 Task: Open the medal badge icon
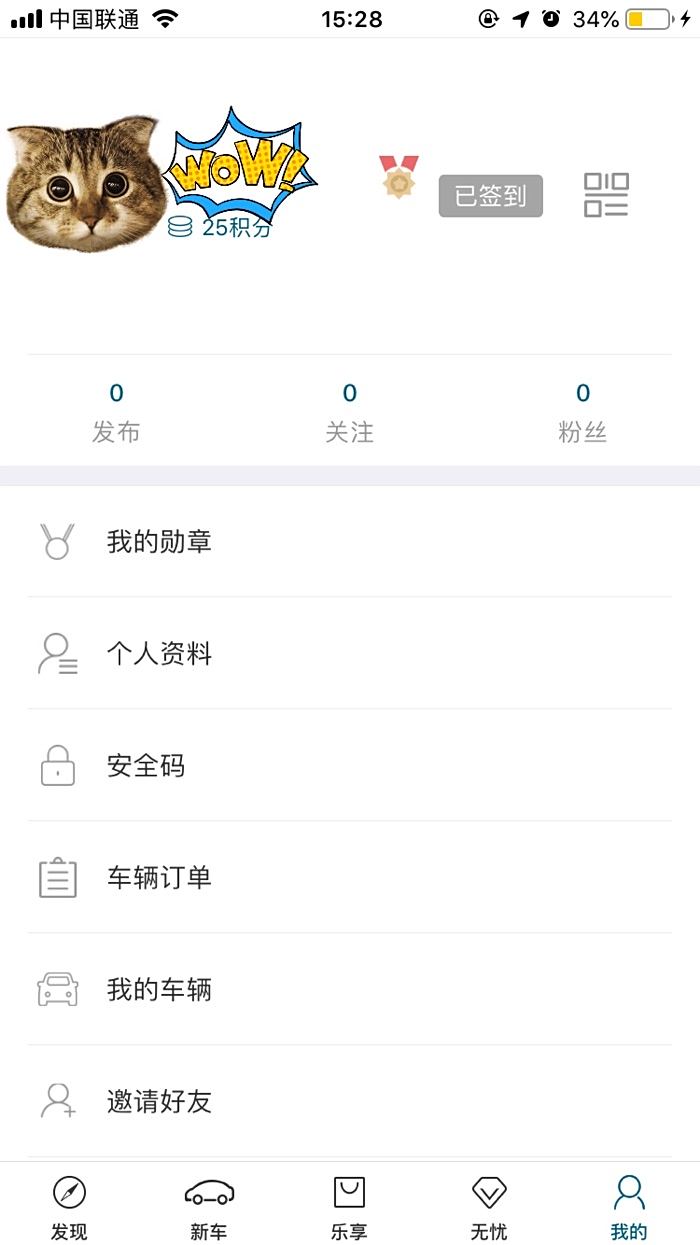tap(398, 177)
